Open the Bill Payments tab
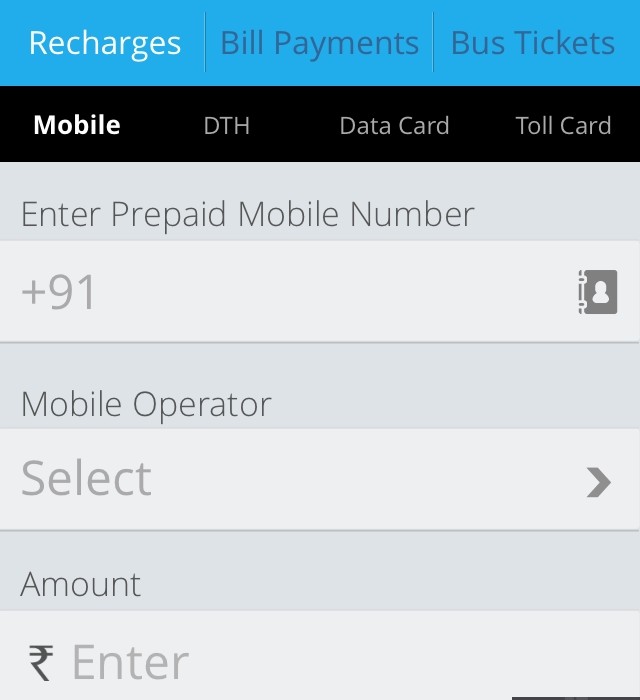This screenshot has width=640, height=700. (319, 43)
